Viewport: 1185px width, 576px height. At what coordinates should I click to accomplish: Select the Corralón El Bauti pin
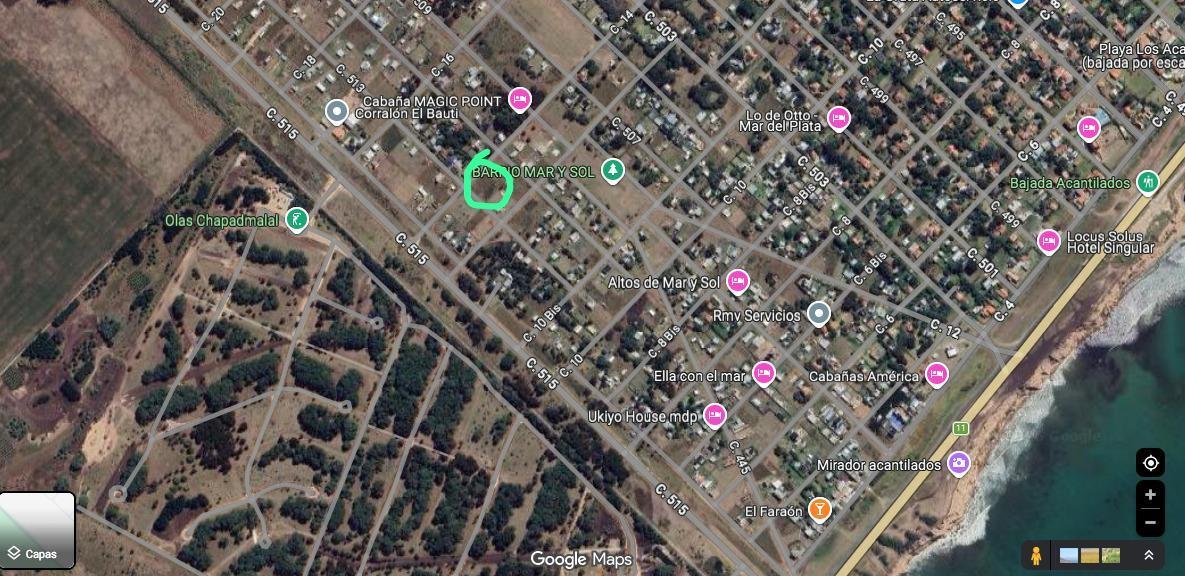coord(337,111)
